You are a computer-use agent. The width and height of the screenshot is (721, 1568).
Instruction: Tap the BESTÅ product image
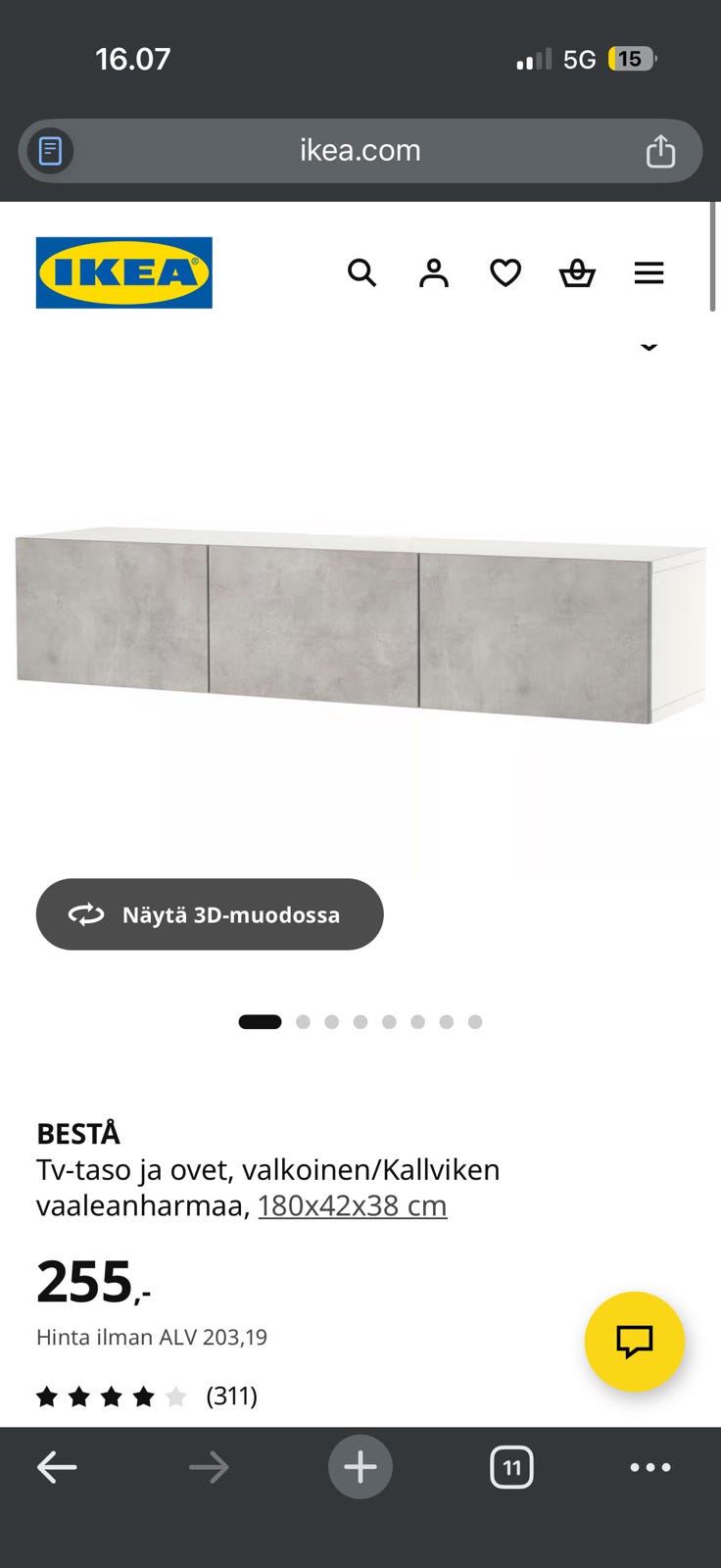tap(360, 627)
